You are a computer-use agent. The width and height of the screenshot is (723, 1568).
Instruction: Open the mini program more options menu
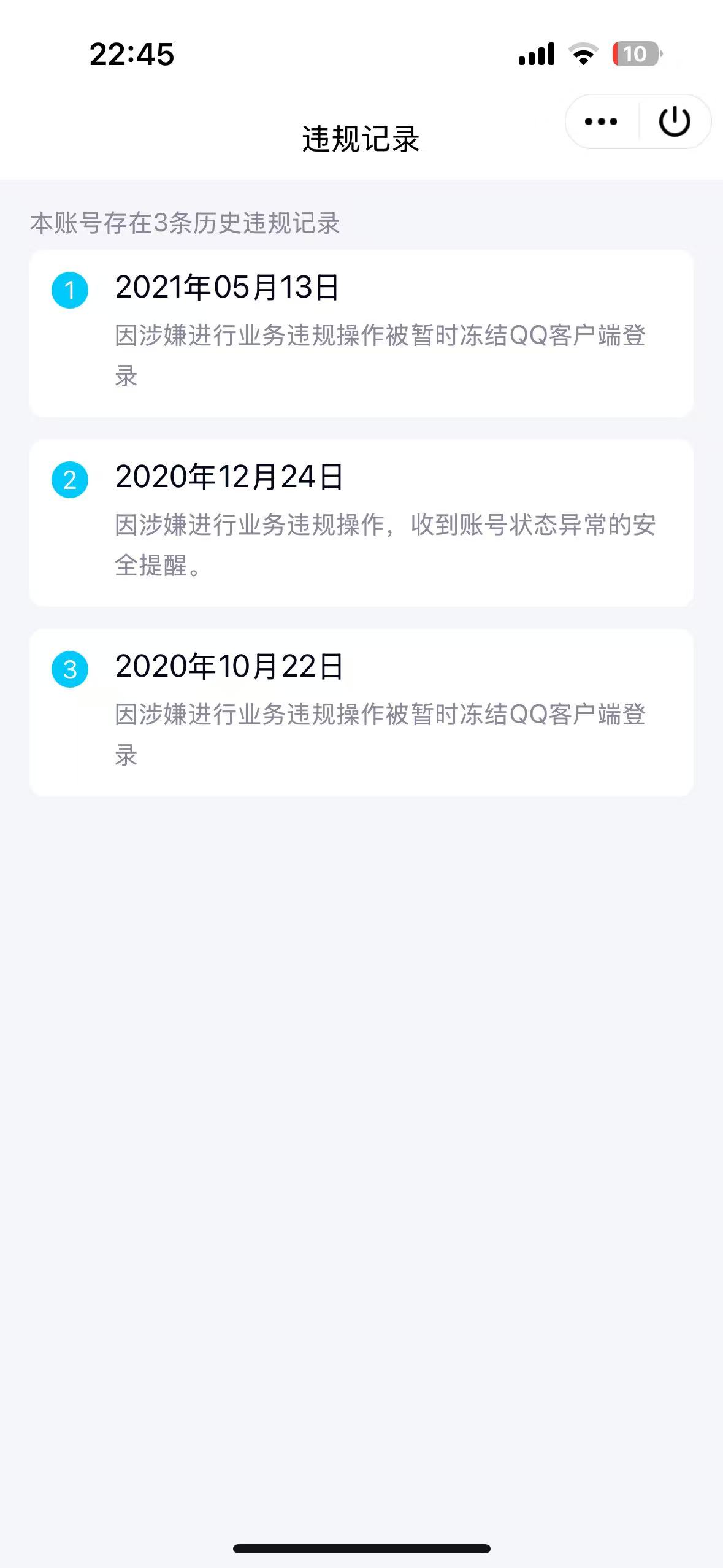(x=599, y=120)
